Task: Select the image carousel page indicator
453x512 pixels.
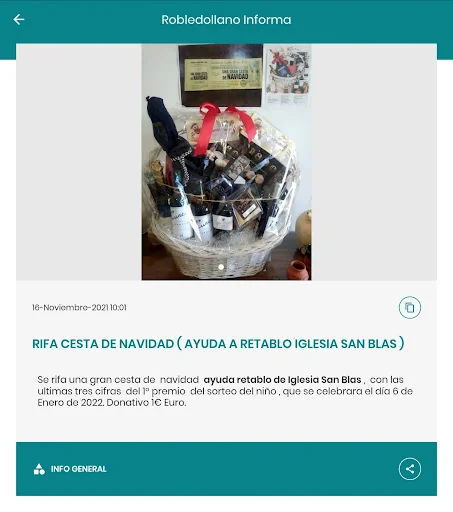Action: pyautogui.click(x=221, y=267)
